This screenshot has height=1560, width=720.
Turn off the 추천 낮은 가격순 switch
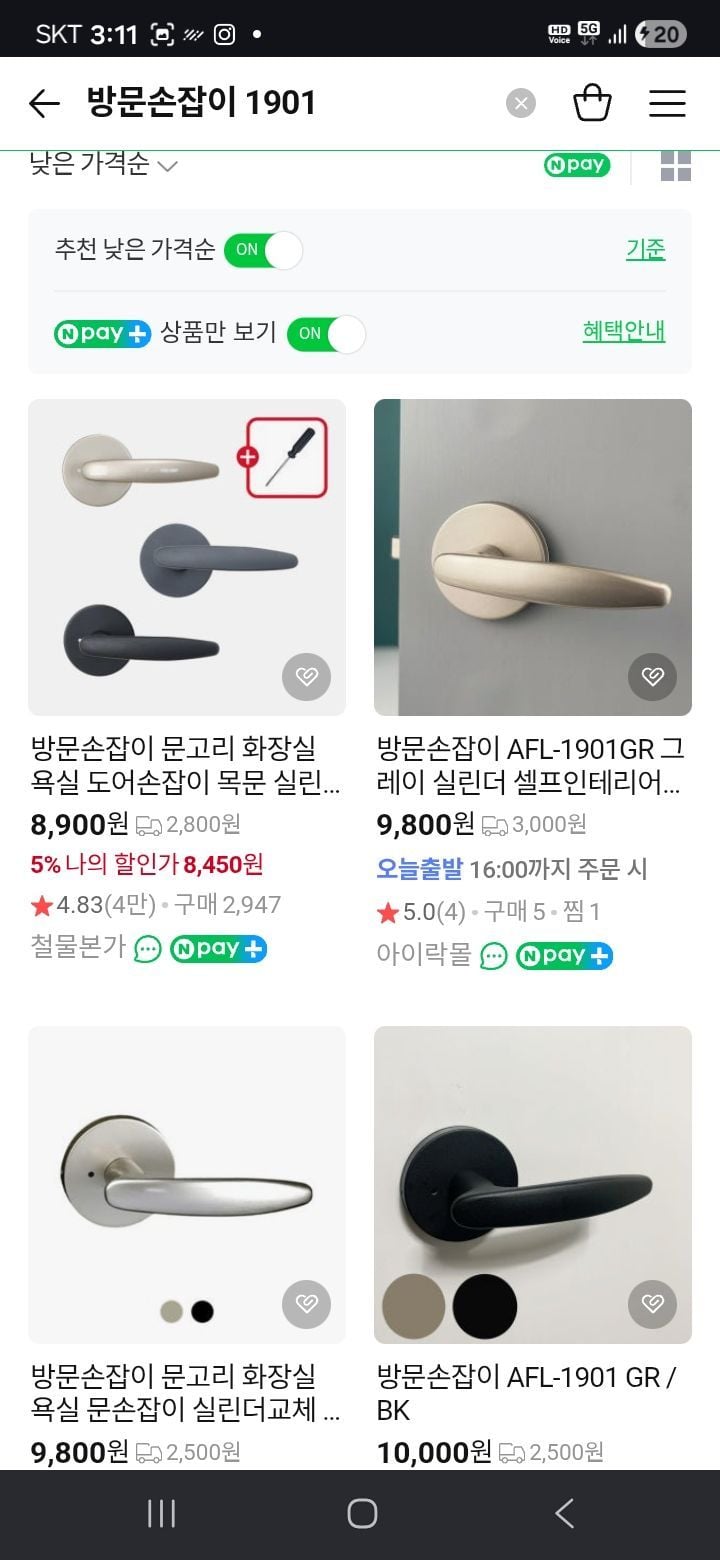[263, 250]
